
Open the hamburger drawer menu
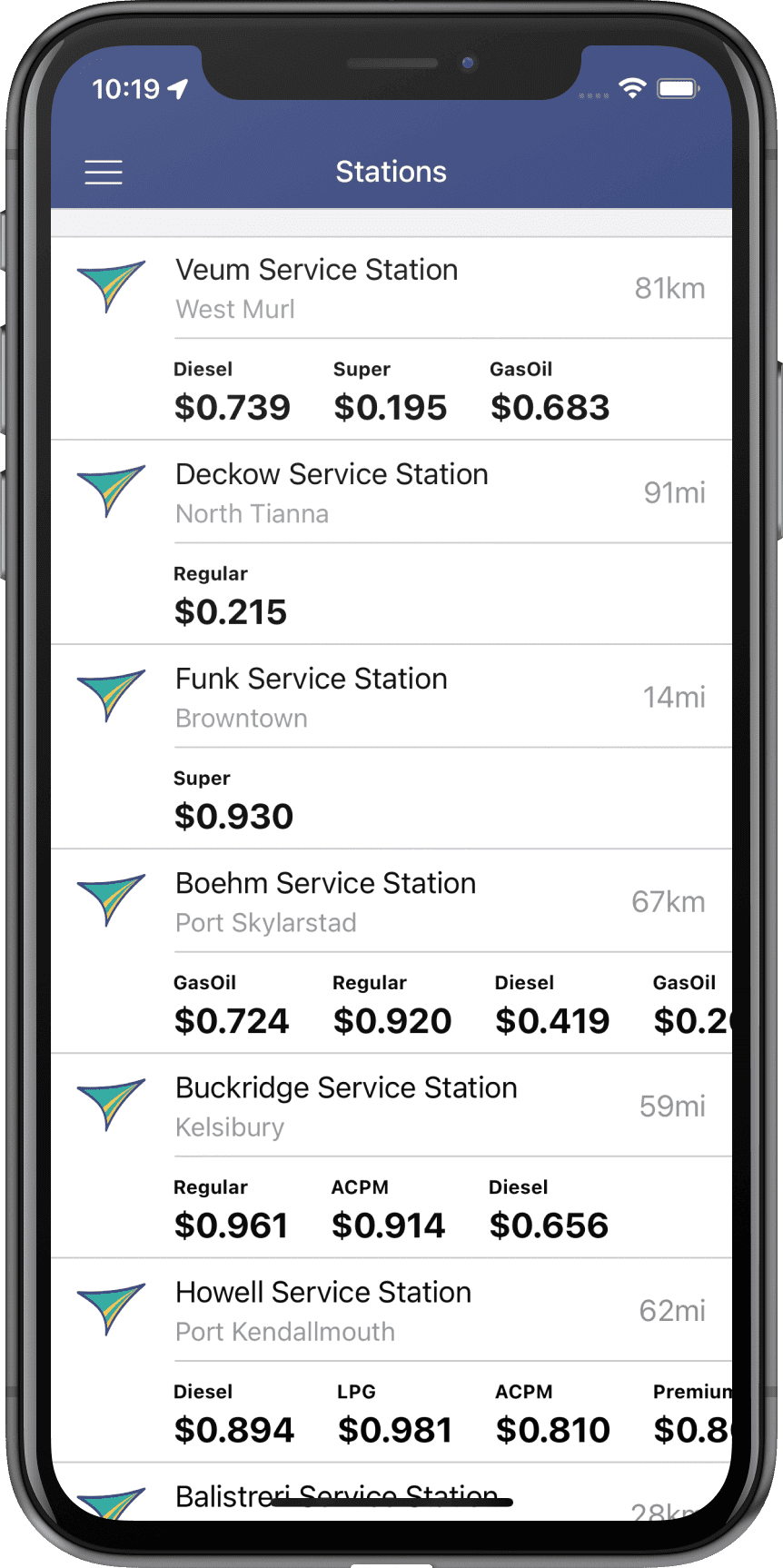(104, 173)
